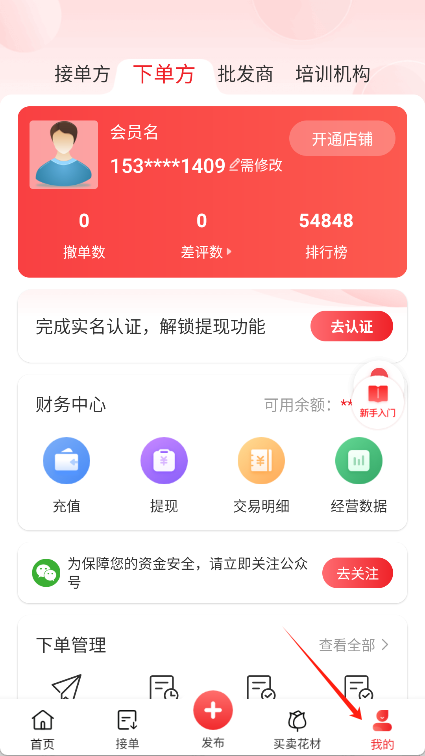The height and width of the screenshot is (756, 425).
Task: Open 经营数据 business data
Action: click(x=359, y=475)
